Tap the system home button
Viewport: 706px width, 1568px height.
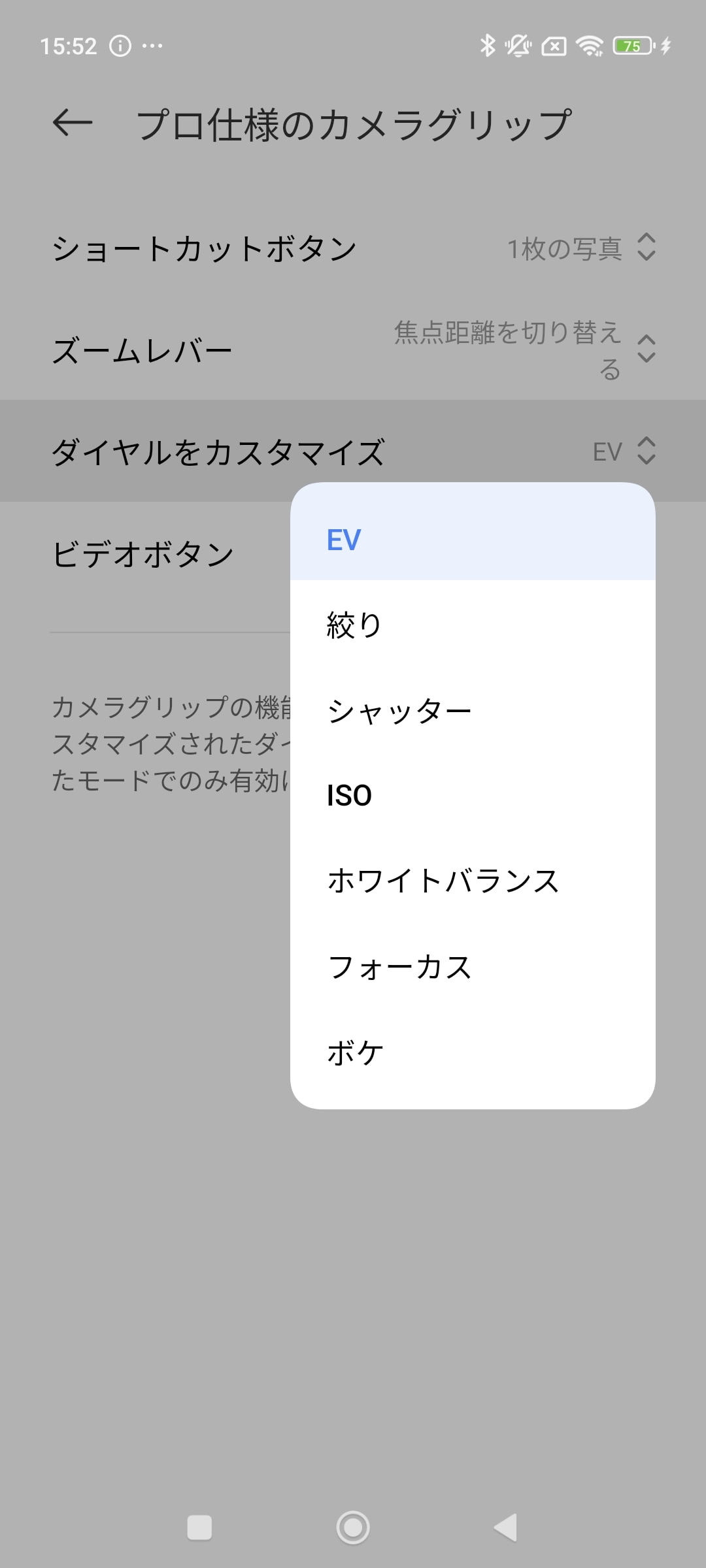353,1527
